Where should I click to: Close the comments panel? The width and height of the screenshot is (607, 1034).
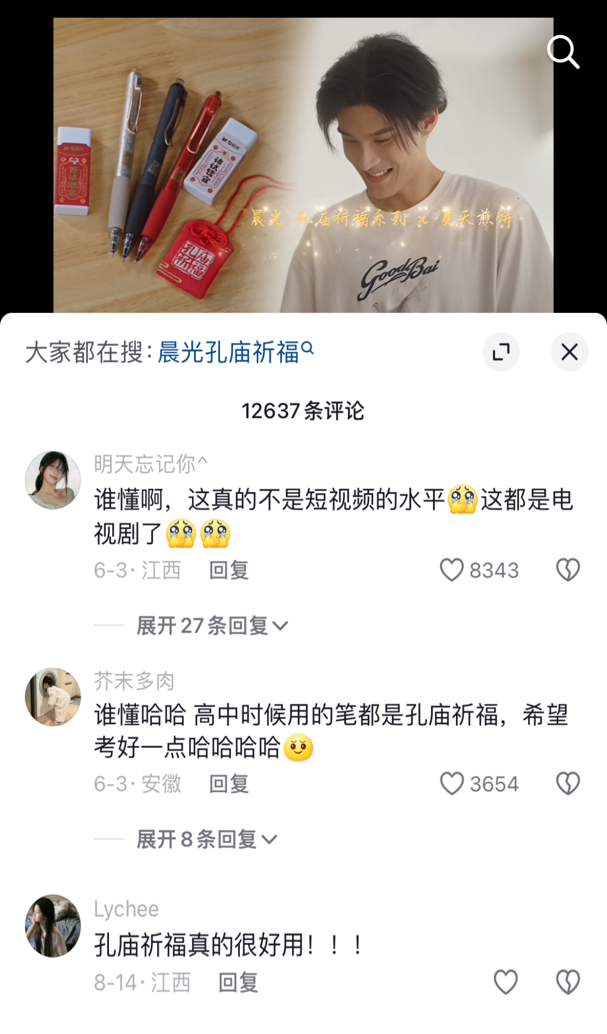(569, 351)
